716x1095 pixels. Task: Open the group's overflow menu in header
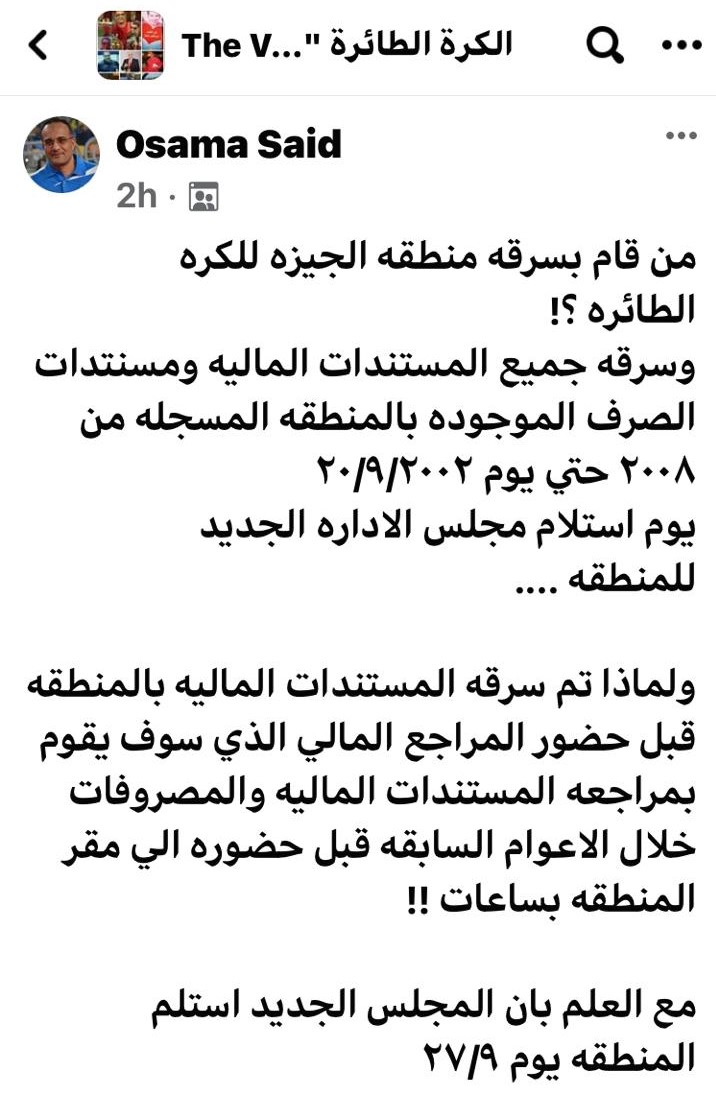click(x=682, y=45)
